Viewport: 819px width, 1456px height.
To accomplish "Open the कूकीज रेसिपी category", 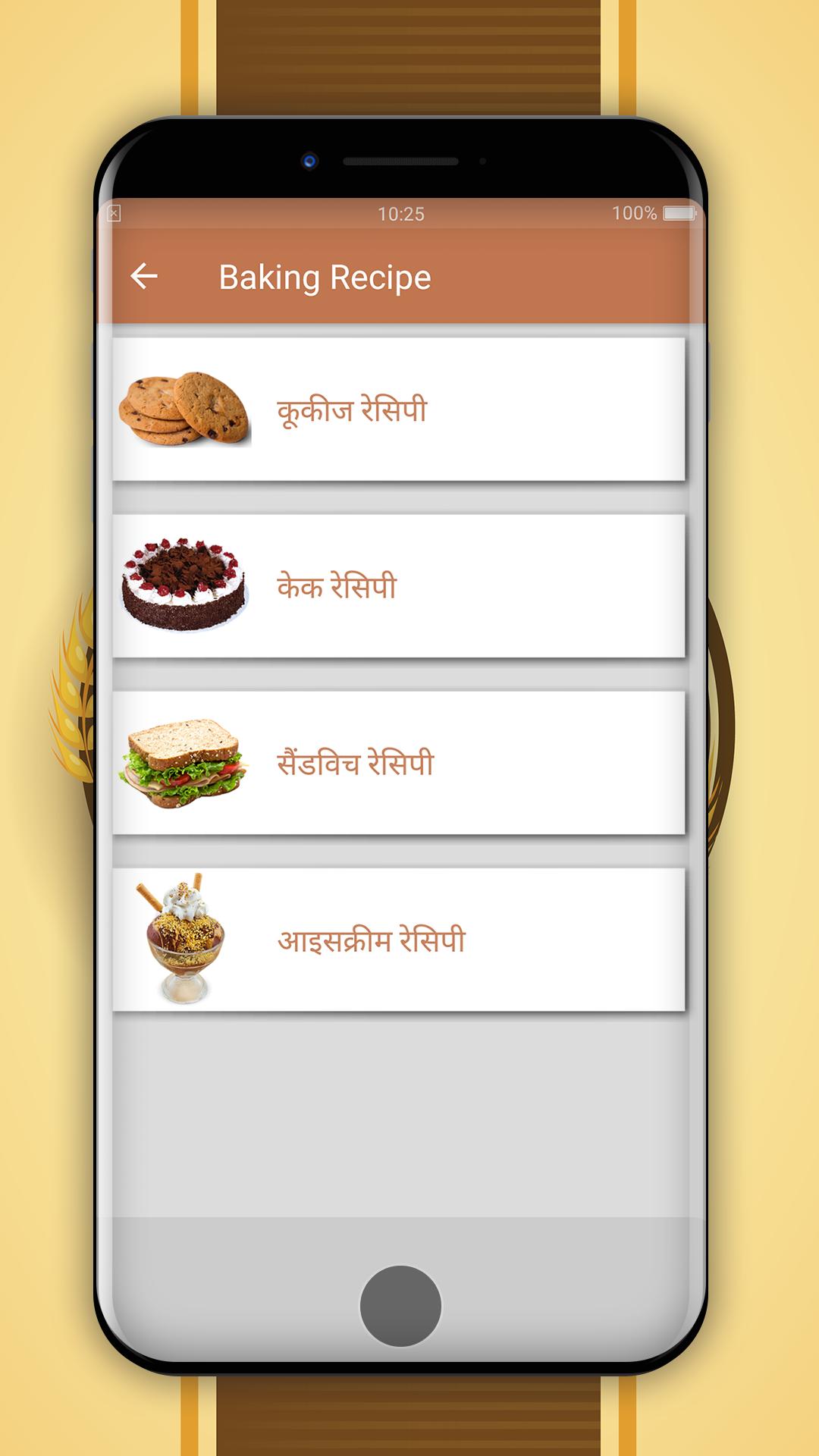I will point(353,409).
